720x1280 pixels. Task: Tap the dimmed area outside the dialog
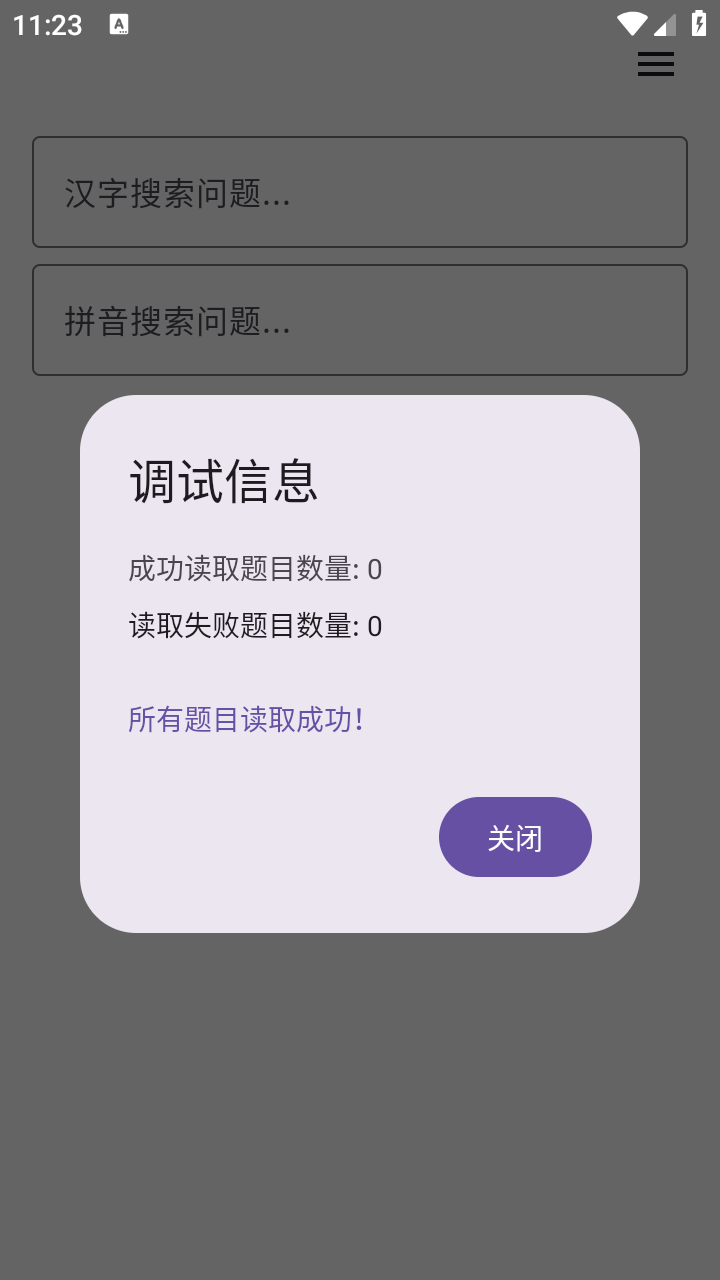[360, 1100]
